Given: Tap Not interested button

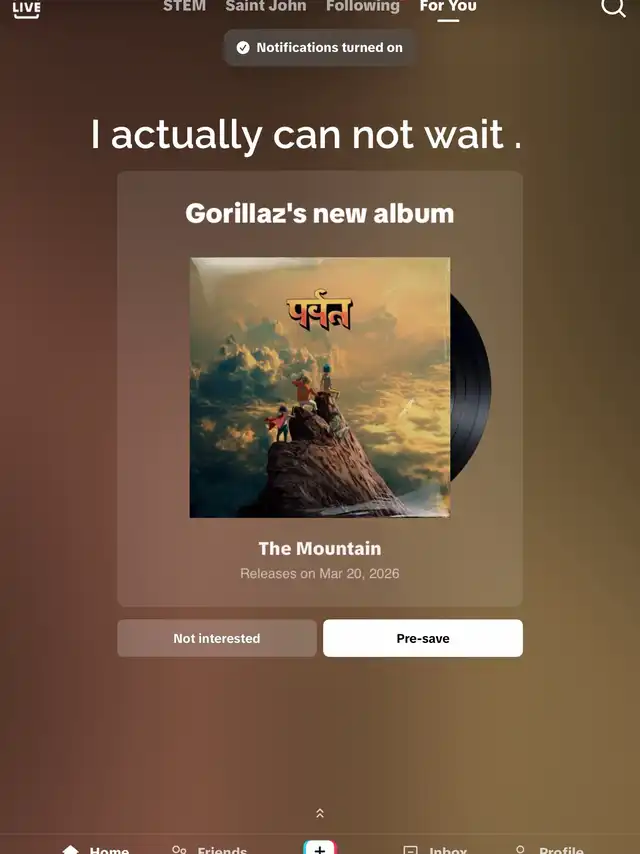Looking at the screenshot, I should pos(217,638).
